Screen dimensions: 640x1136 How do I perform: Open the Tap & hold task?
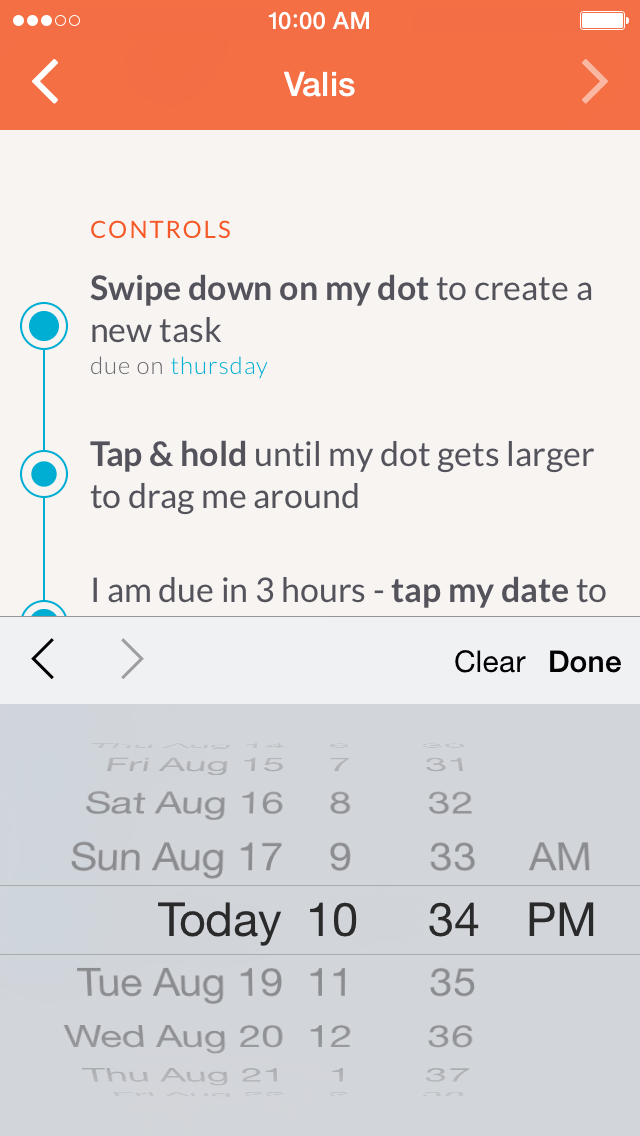tap(340, 475)
